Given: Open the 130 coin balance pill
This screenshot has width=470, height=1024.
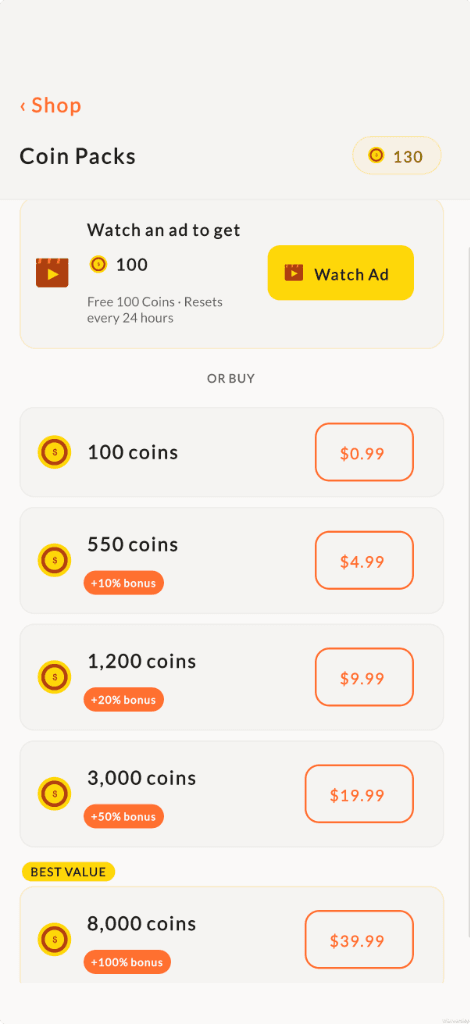Looking at the screenshot, I should click(x=397, y=155).
